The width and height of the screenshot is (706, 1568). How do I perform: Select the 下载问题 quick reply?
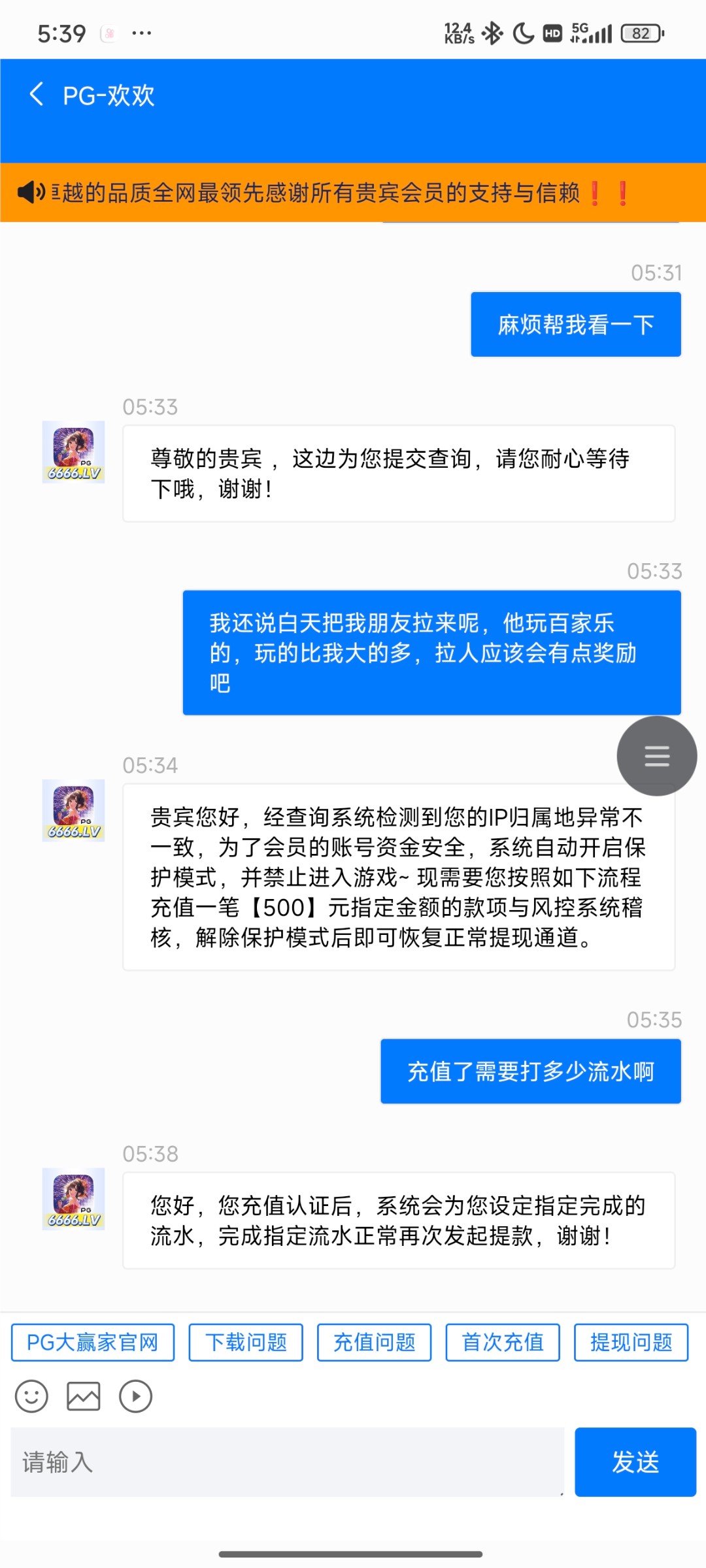coord(246,1343)
